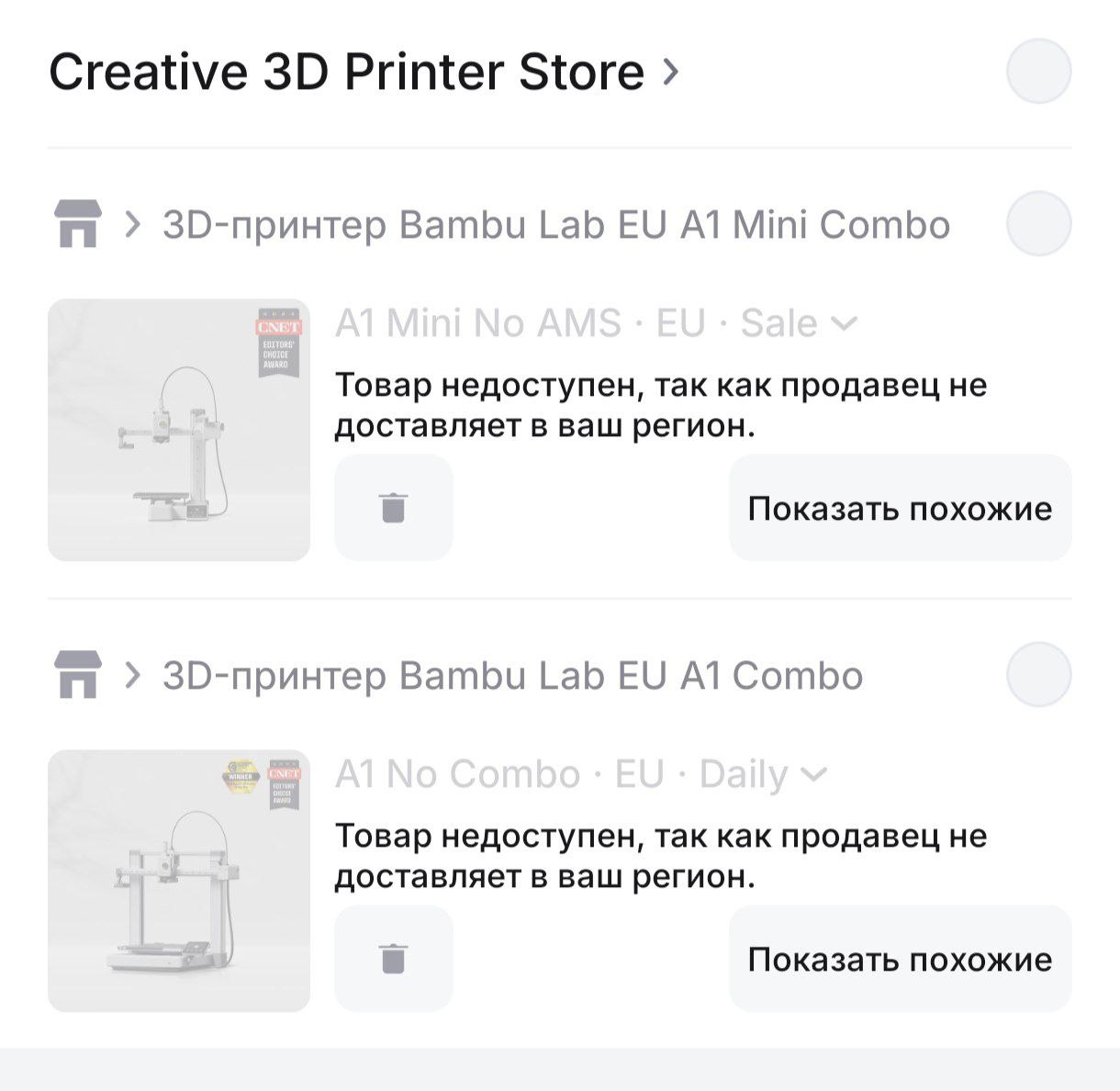Open the Creative 3D Printer Store page
The height and width of the screenshot is (1091, 1120).
(363, 72)
